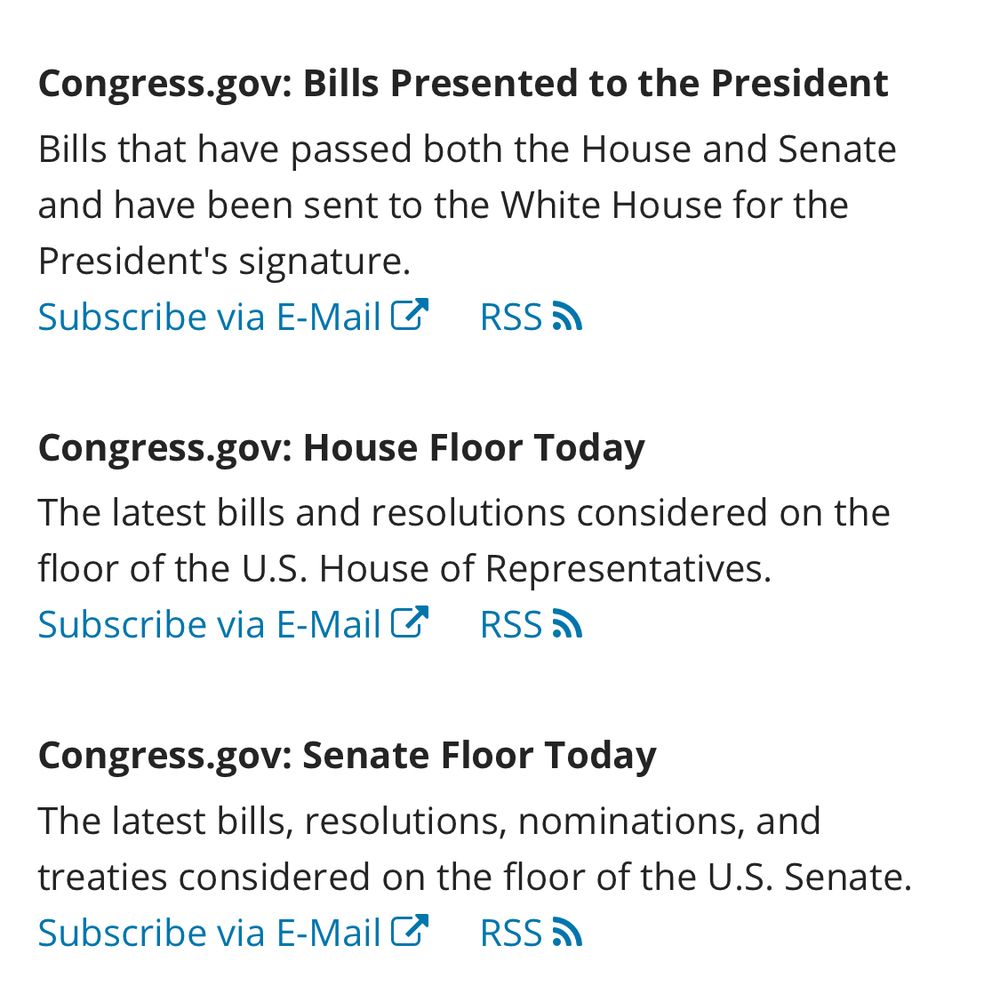The image size is (1000, 987).
Task: Open the House Floor Today RSS feed
Action: (530, 625)
